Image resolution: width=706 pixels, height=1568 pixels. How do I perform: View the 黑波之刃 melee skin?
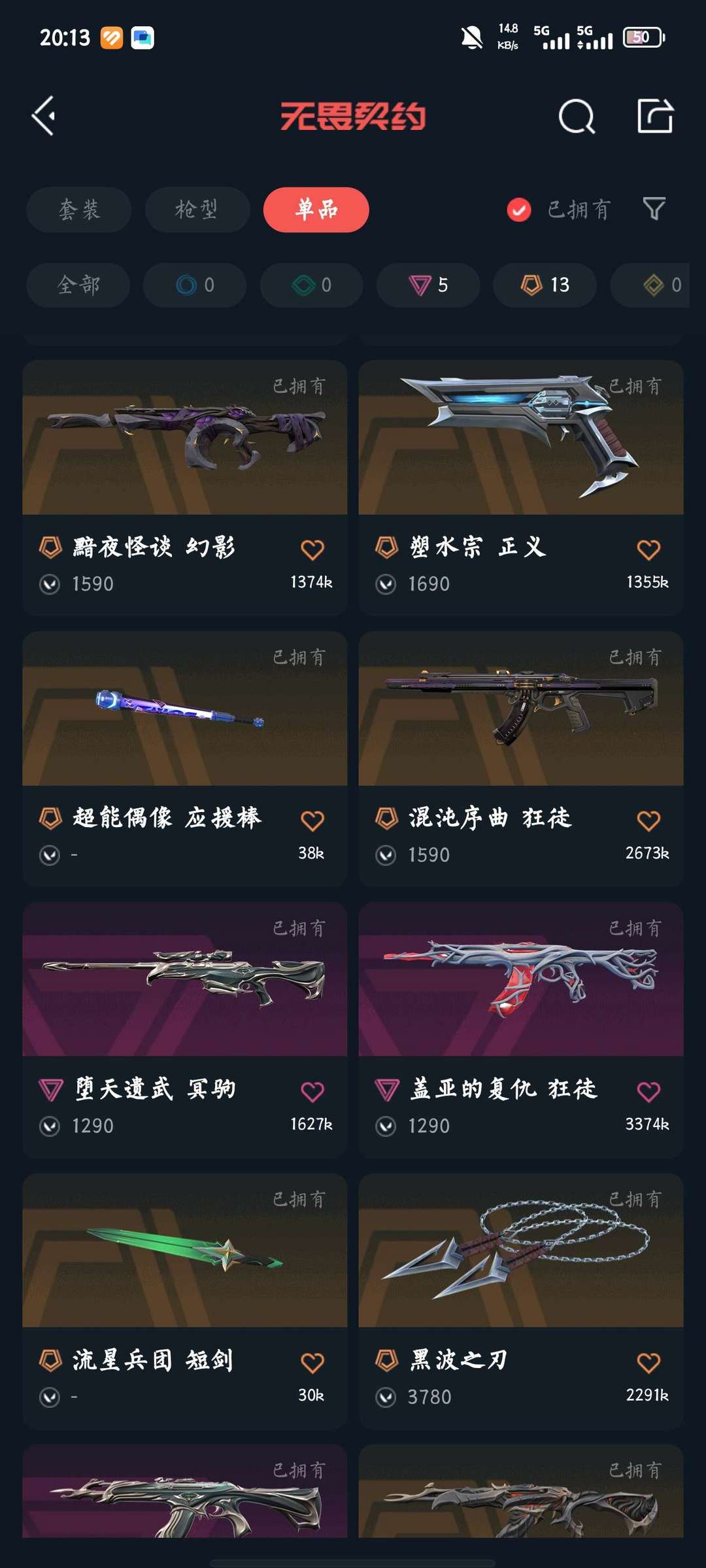coord(521,1300)
